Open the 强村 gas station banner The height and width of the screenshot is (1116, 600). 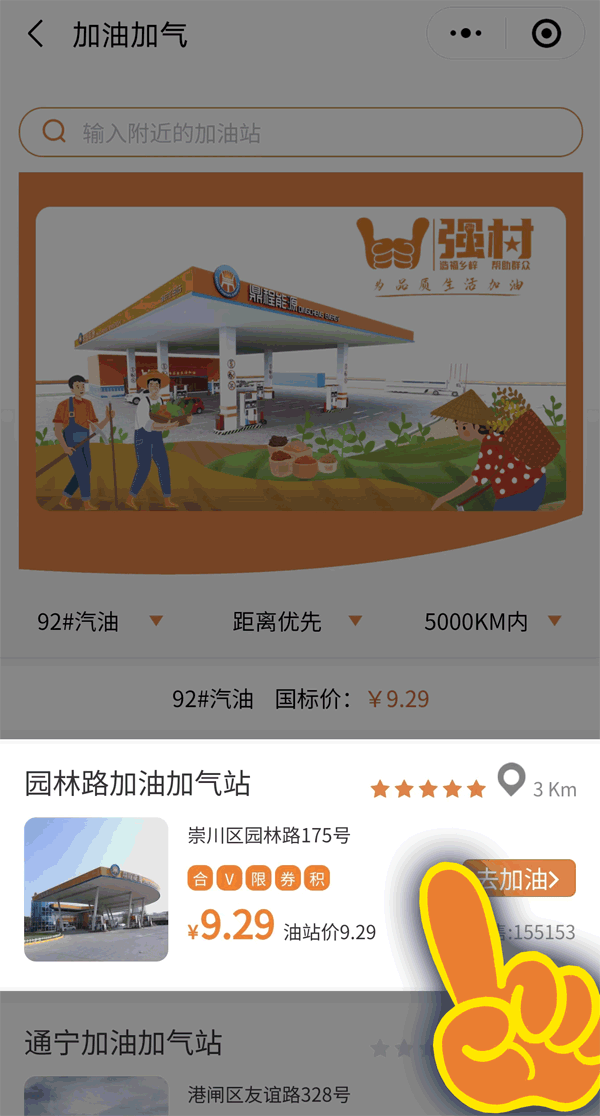click(x=300, y=360)
